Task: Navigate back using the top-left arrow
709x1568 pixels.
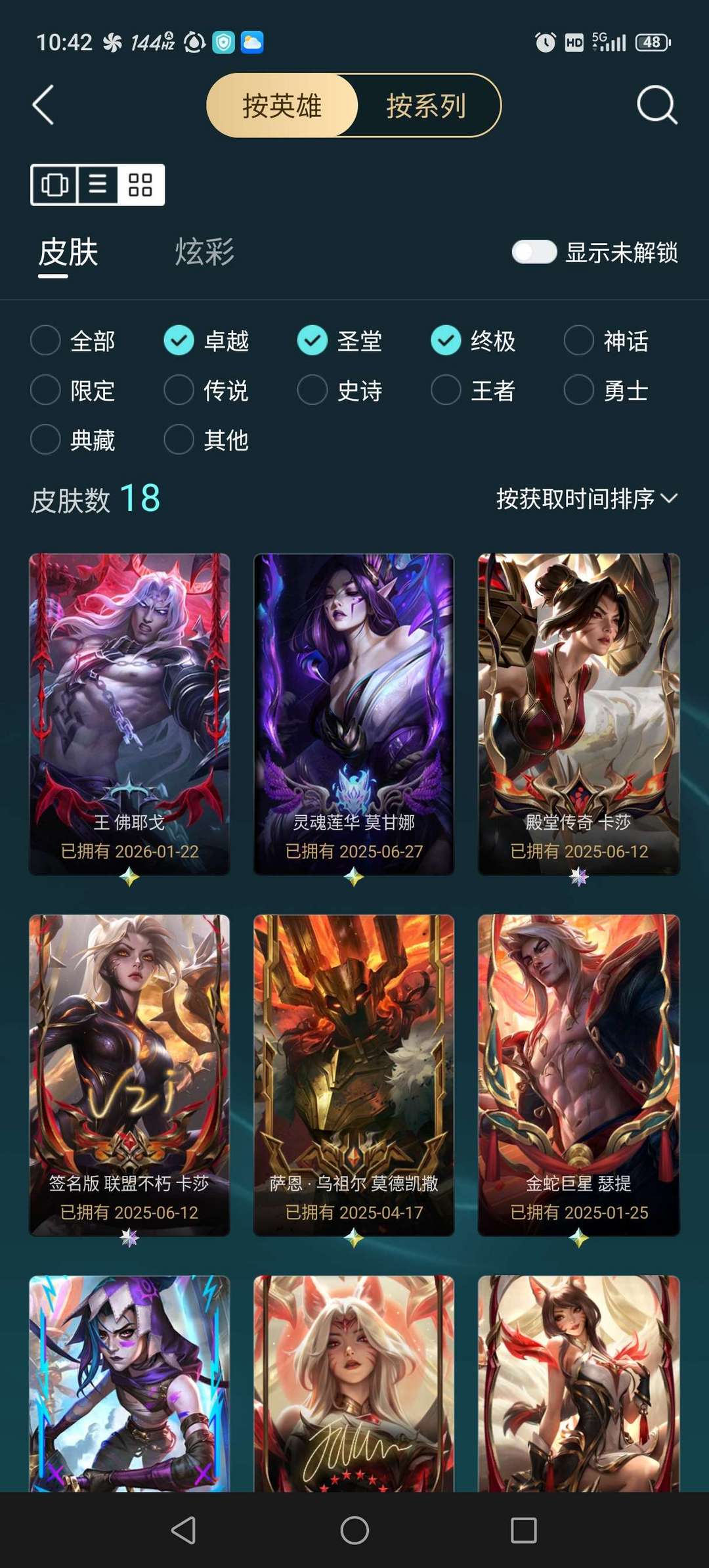Action: [x=43, y=105]
